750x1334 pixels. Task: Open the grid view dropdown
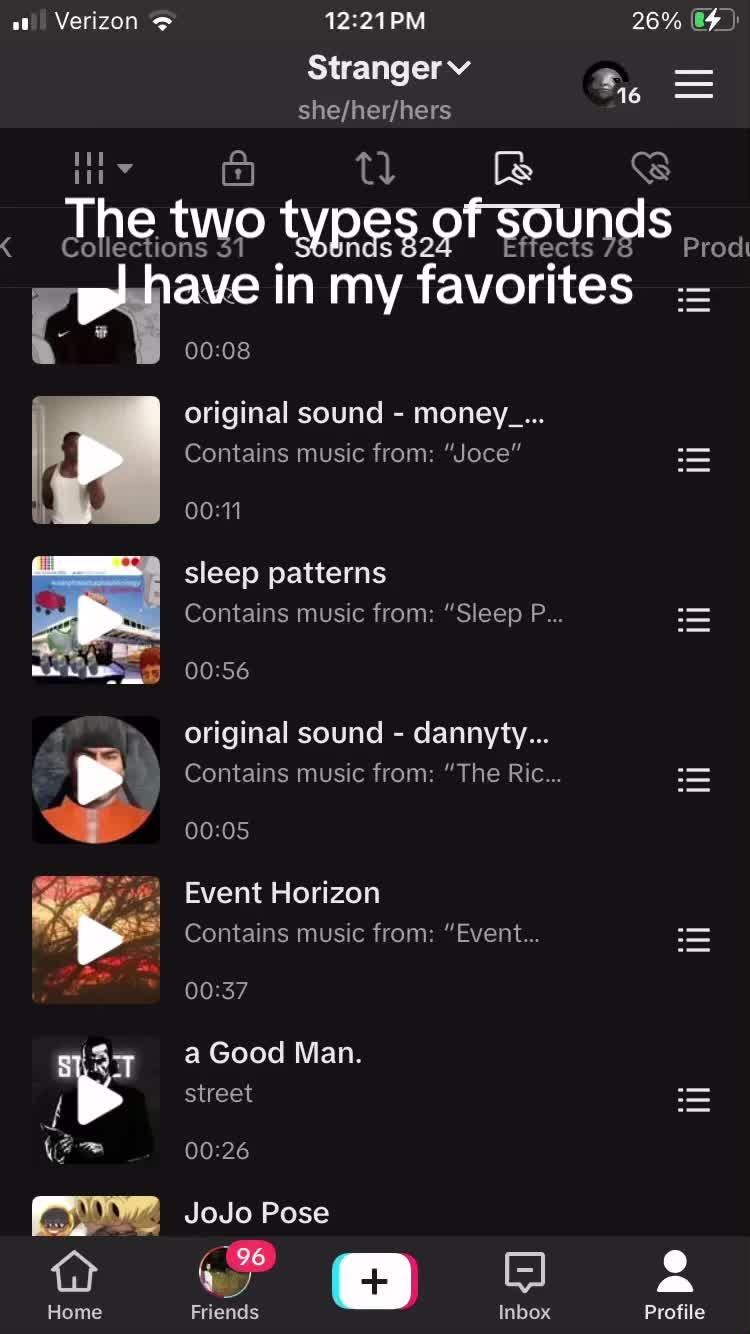tap(102, 168)
